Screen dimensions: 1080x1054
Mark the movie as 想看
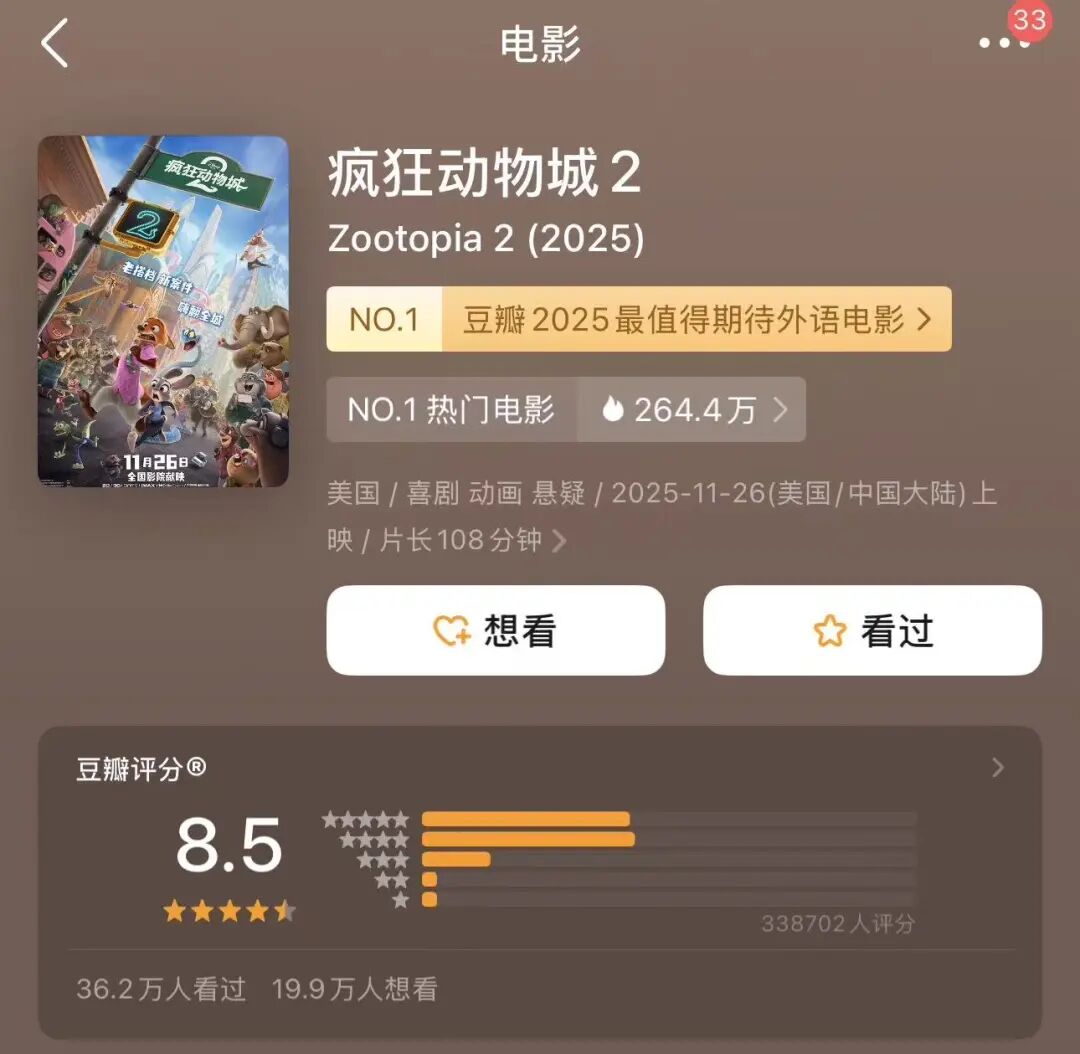point(495,631)
